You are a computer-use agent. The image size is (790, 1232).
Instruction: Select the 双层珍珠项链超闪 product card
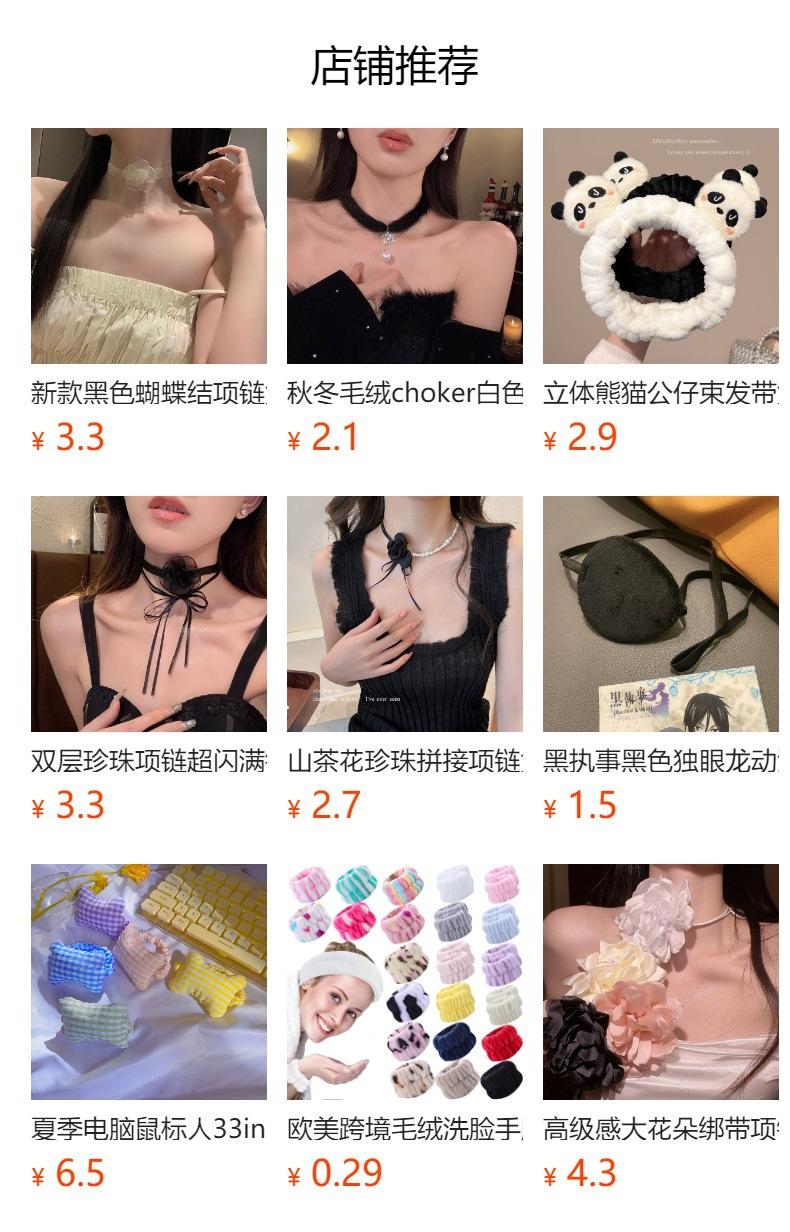click(x=149, y=660)
